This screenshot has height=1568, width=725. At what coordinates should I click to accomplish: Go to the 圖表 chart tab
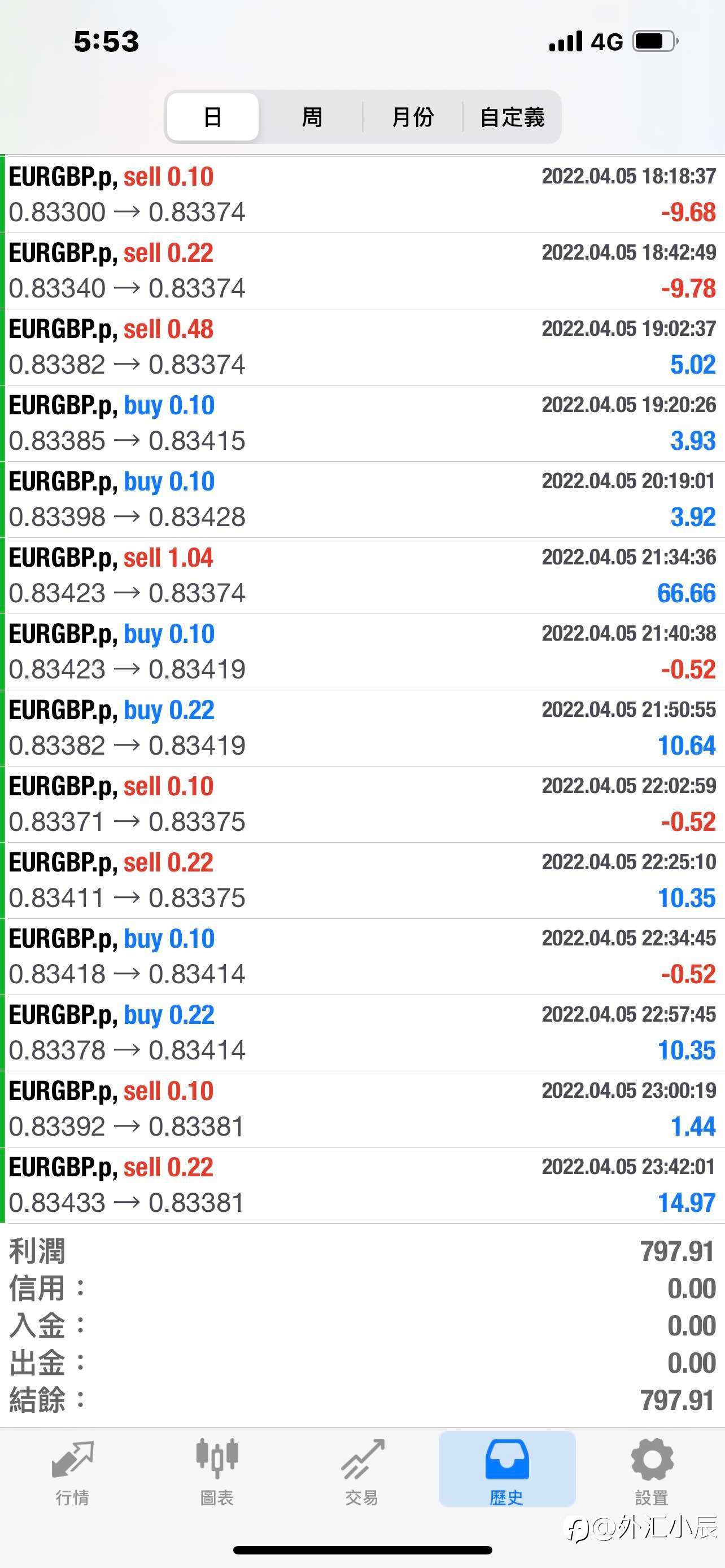[217, 1472]
